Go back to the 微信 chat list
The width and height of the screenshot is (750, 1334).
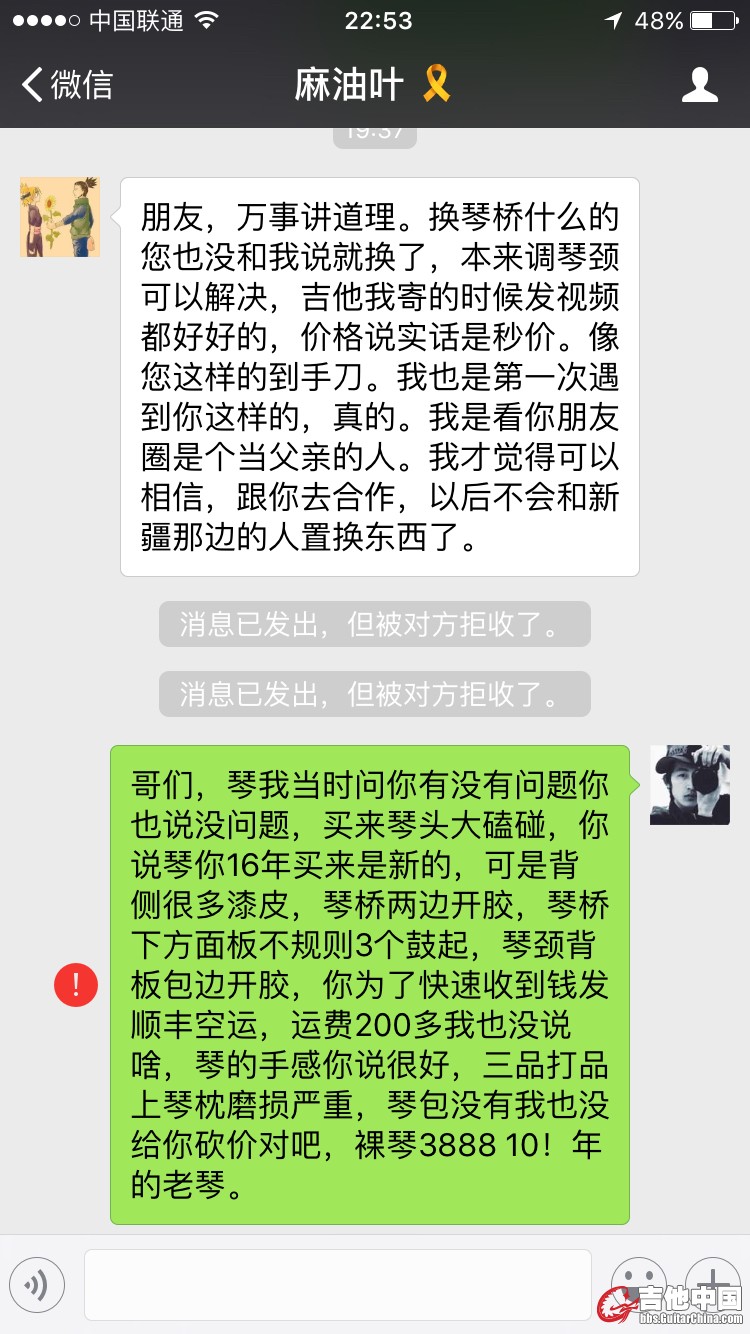tap(68, 85)
